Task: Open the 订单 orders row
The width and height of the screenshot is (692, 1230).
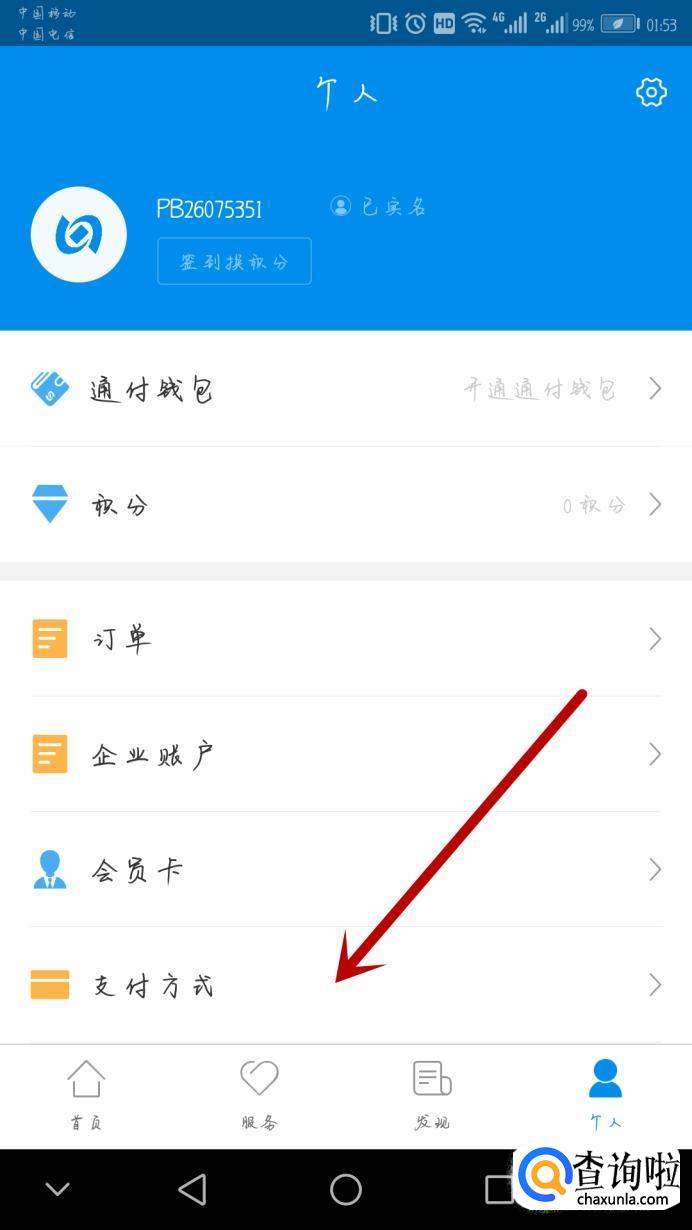Action: click(346, 639)
